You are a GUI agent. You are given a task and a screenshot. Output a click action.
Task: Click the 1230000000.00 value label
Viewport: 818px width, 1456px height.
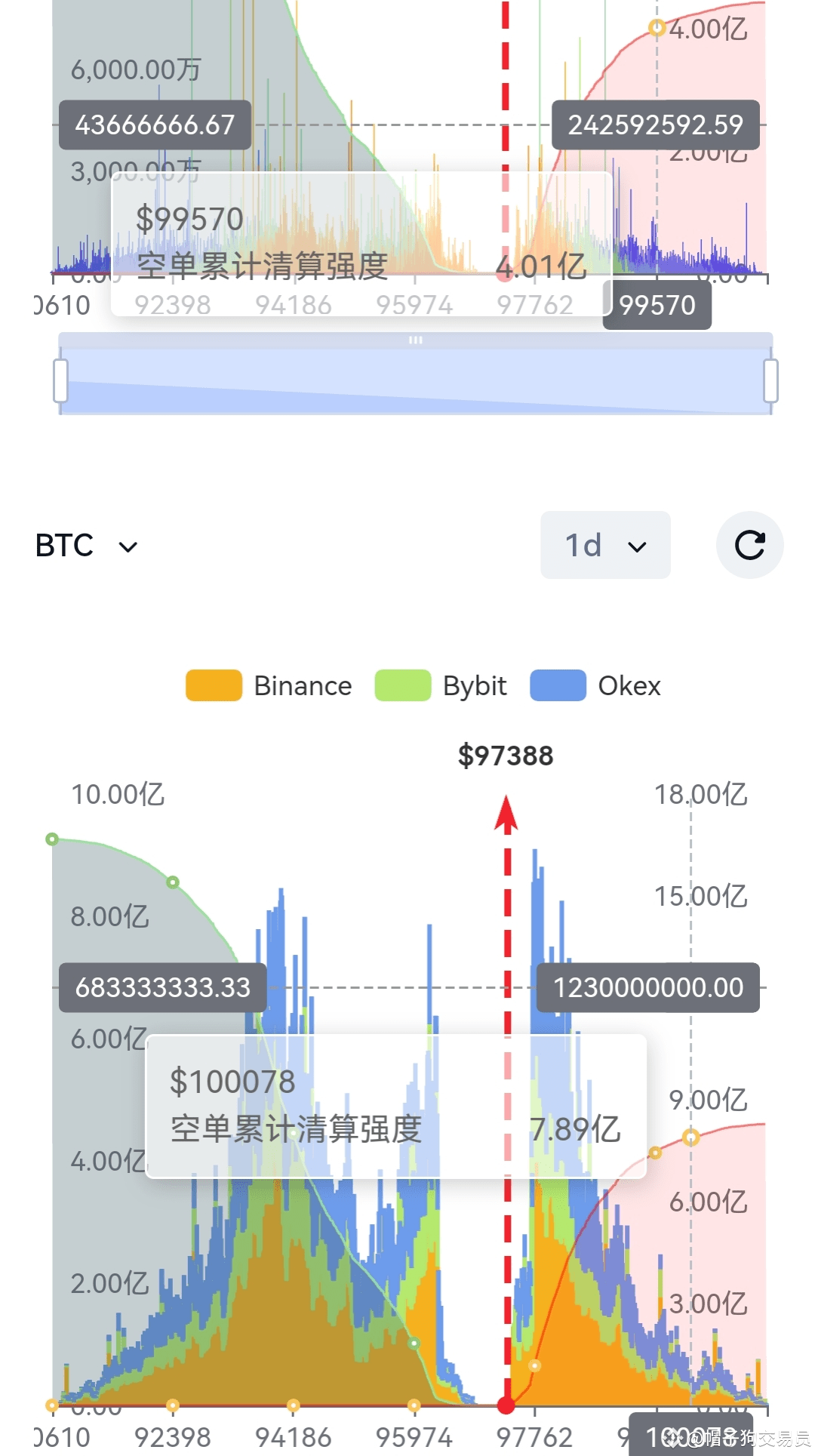pyautogui.click(x=647, y=987)
